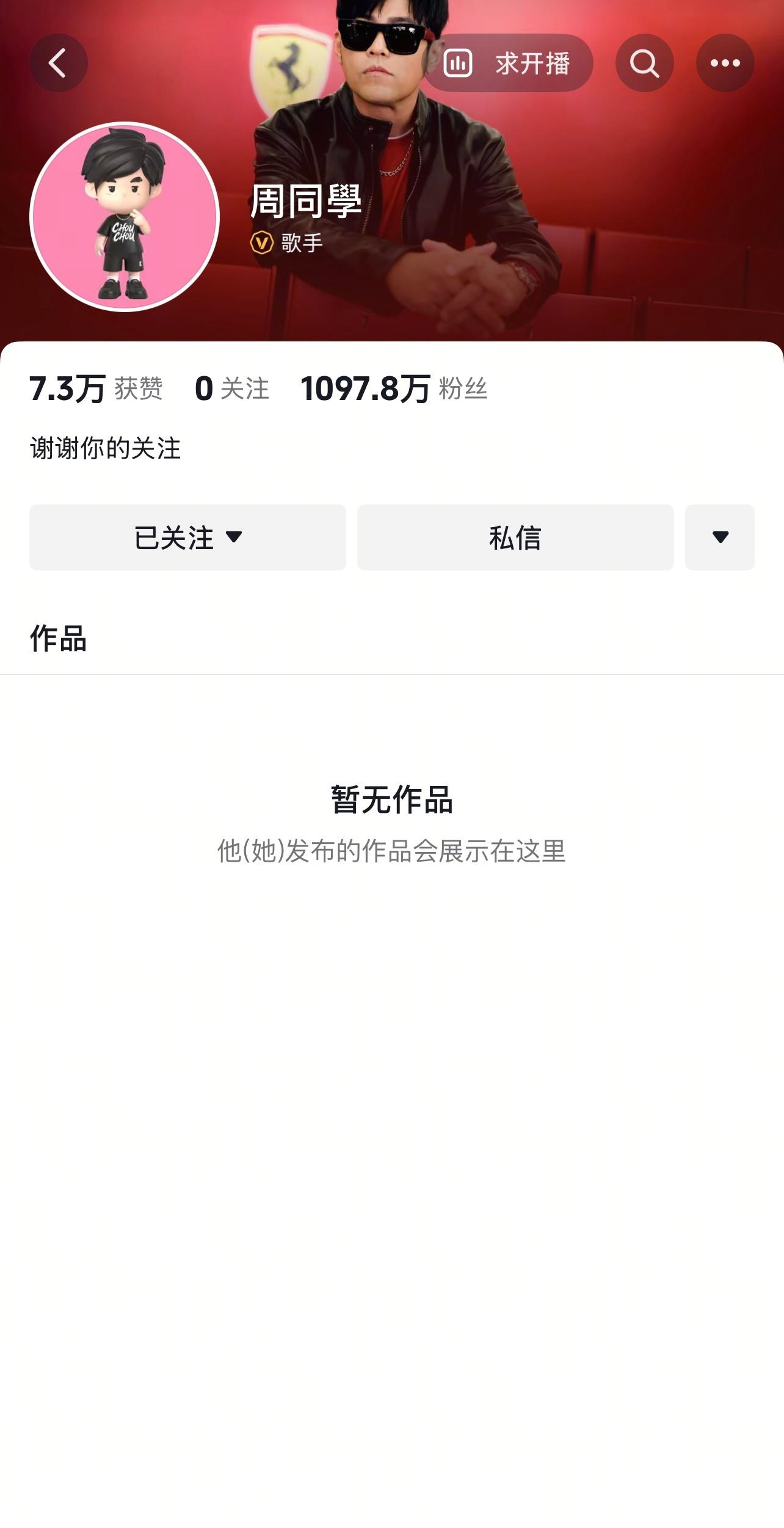This screenshot has height=1528, width=784.
Task: Open the three-dot overflow menu
Action: tap(725, 63)
